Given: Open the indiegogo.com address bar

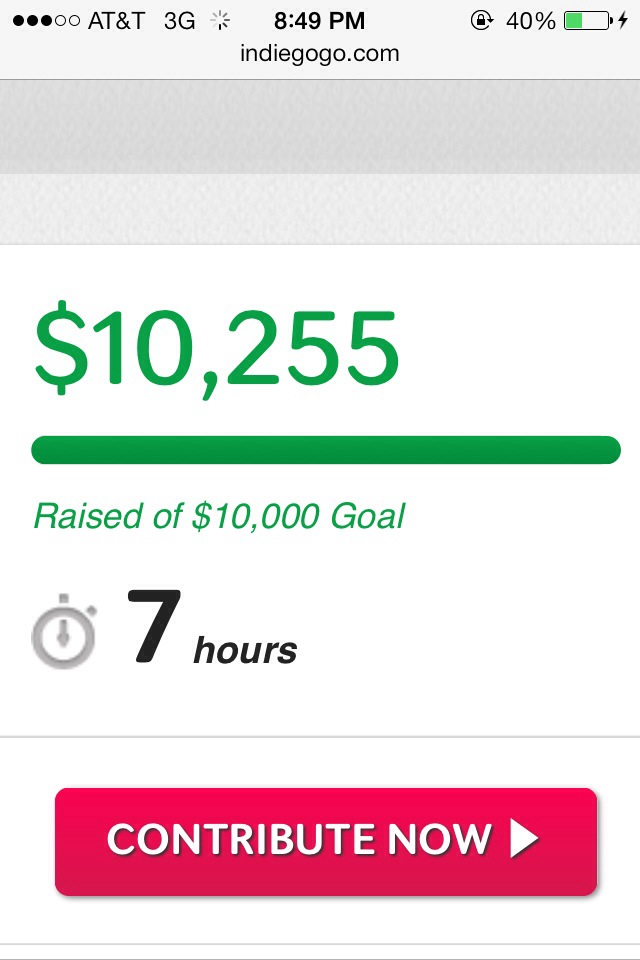Looking at the screenshot, I should coord(320,54).
